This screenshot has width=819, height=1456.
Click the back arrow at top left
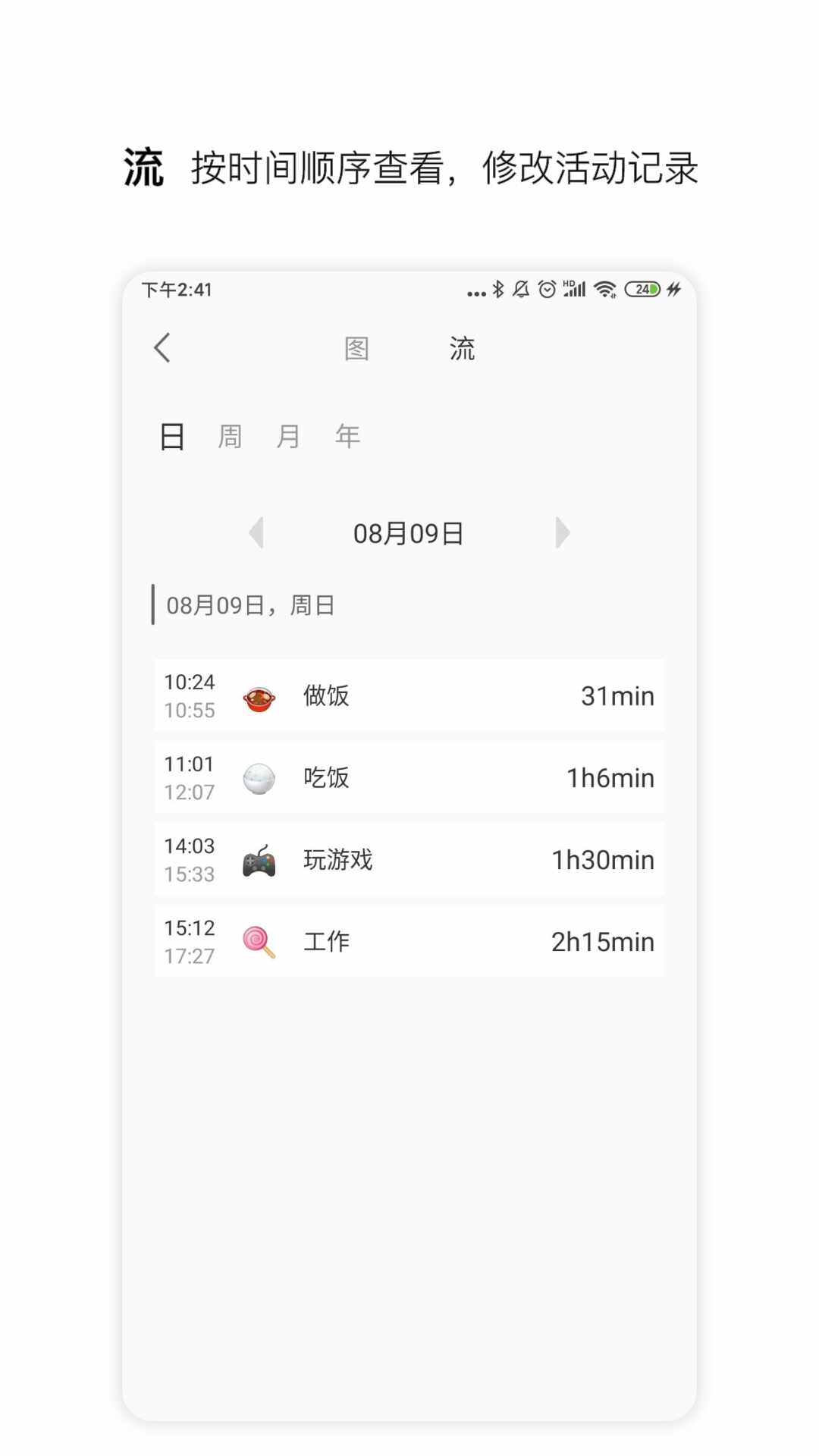[162, 347]
